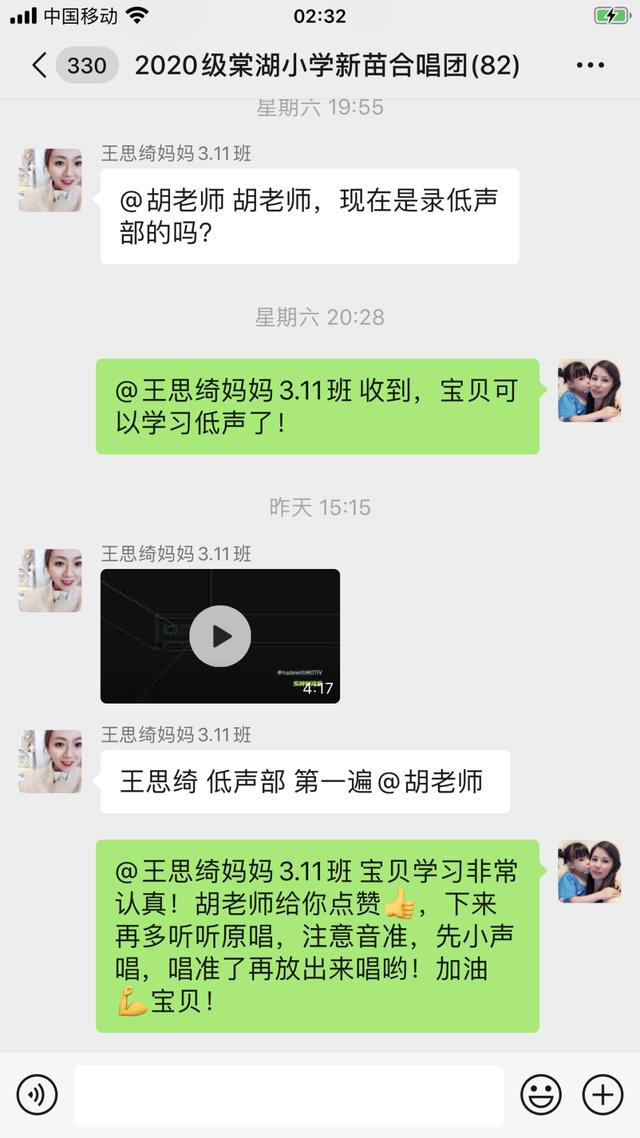Play the 4:17 video message
Viewport: 640px width, 1138px height.
(220, 636)
